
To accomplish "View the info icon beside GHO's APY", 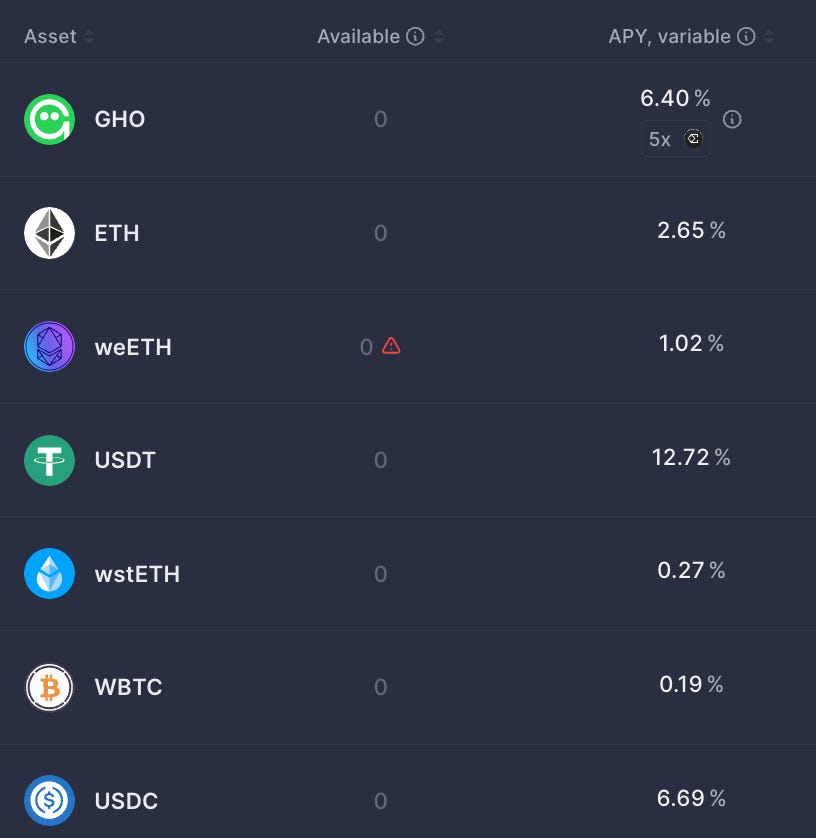I will click(x=732, y=120).
